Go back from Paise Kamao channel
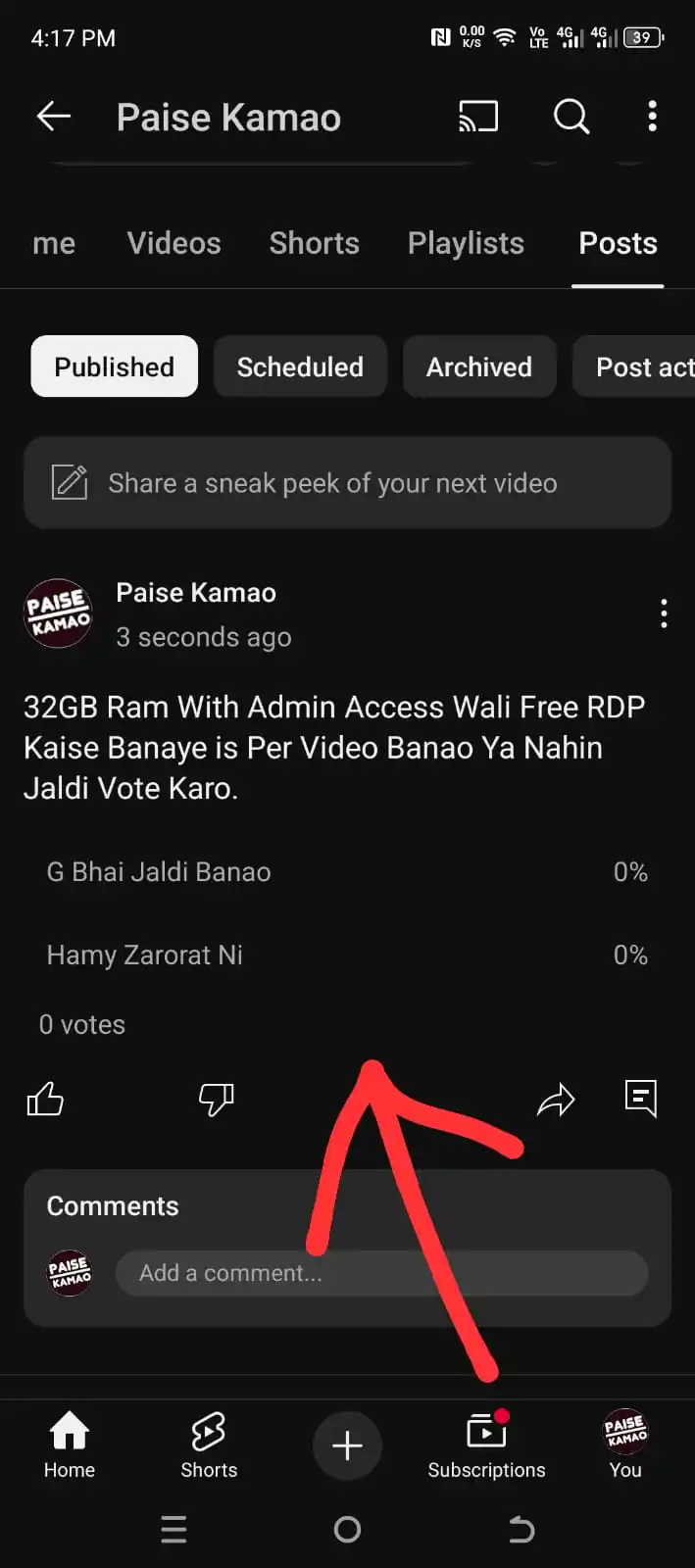 54,118
